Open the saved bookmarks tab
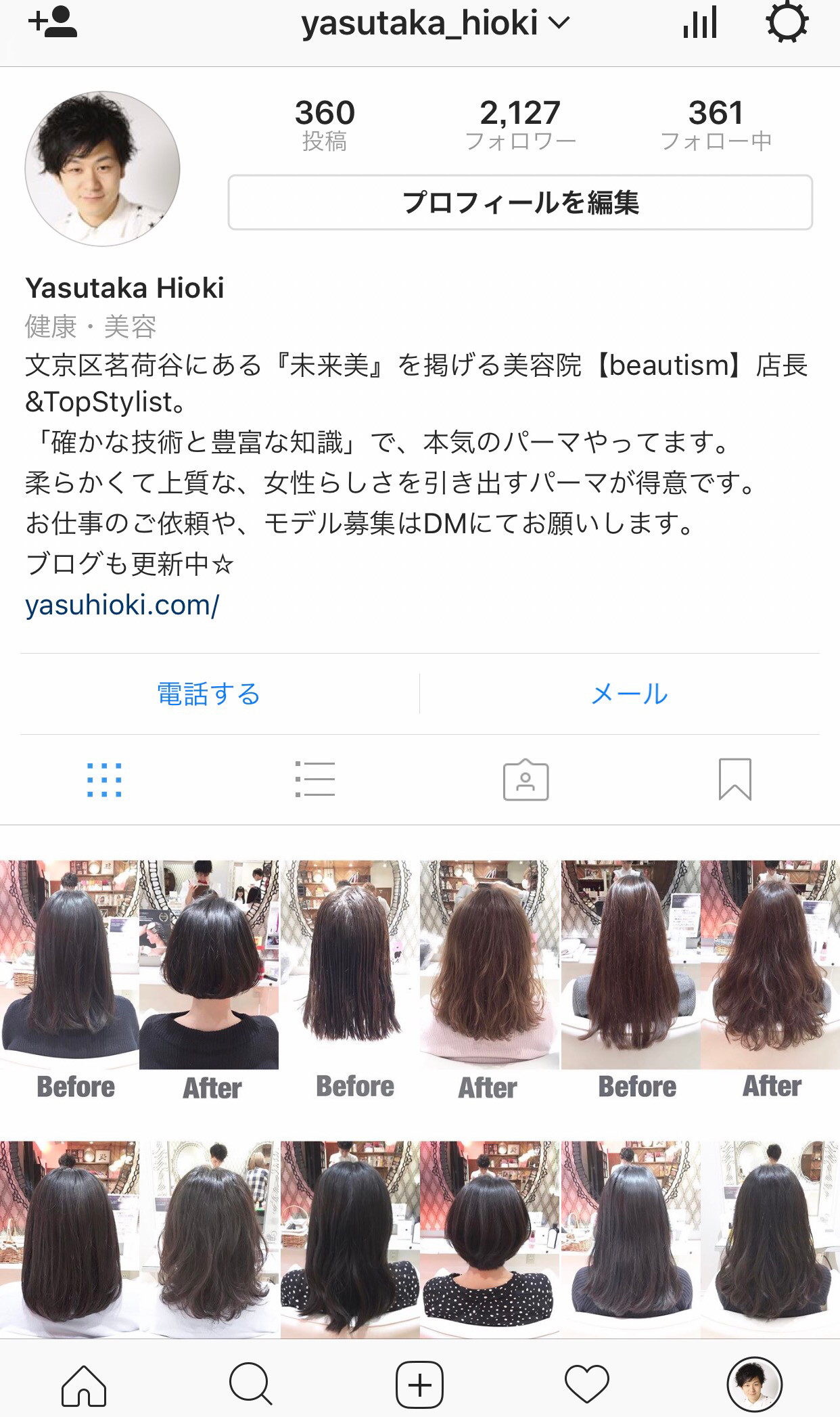The height and width of the screenshot is (1417, 840). click(735, 780)
